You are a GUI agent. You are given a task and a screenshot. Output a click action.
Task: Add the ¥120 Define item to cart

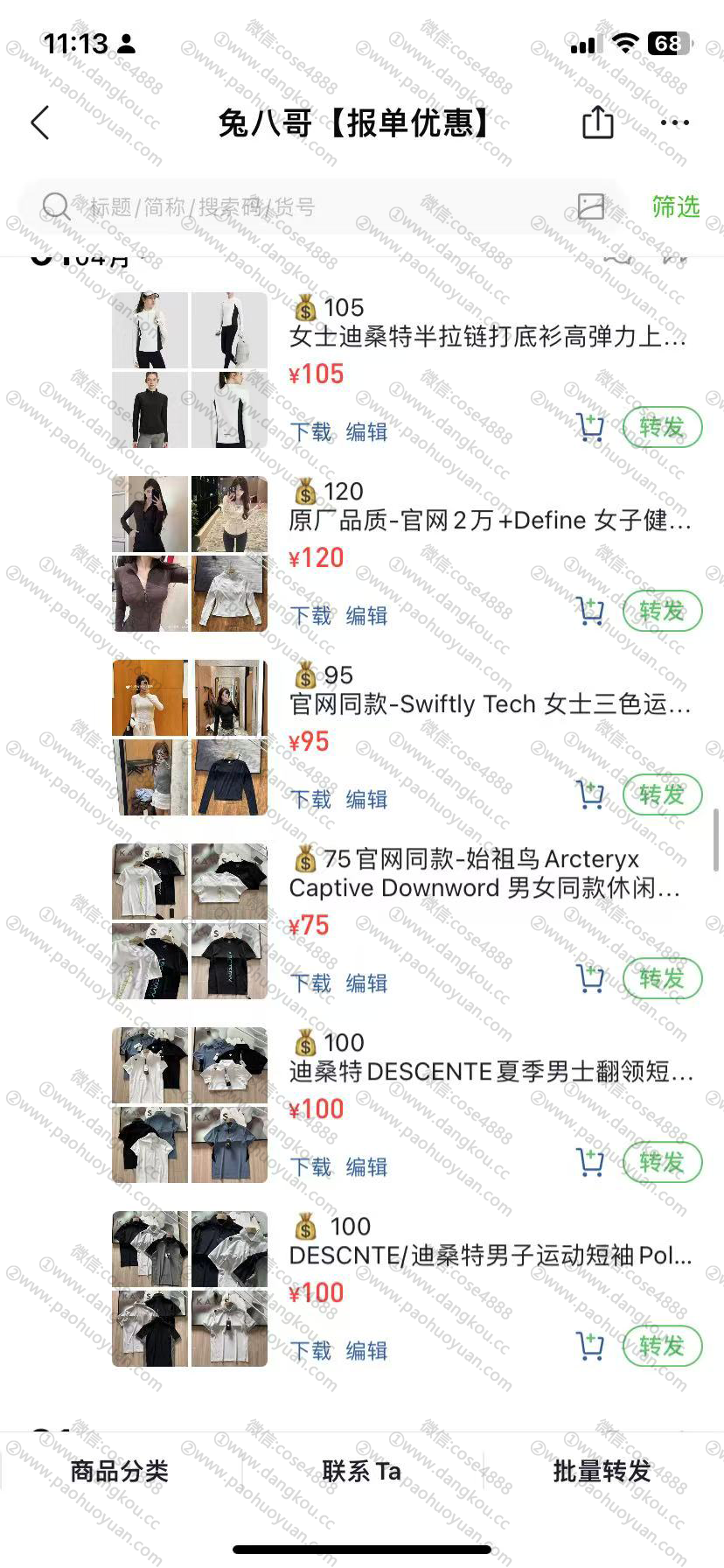[x=591, y=611]
